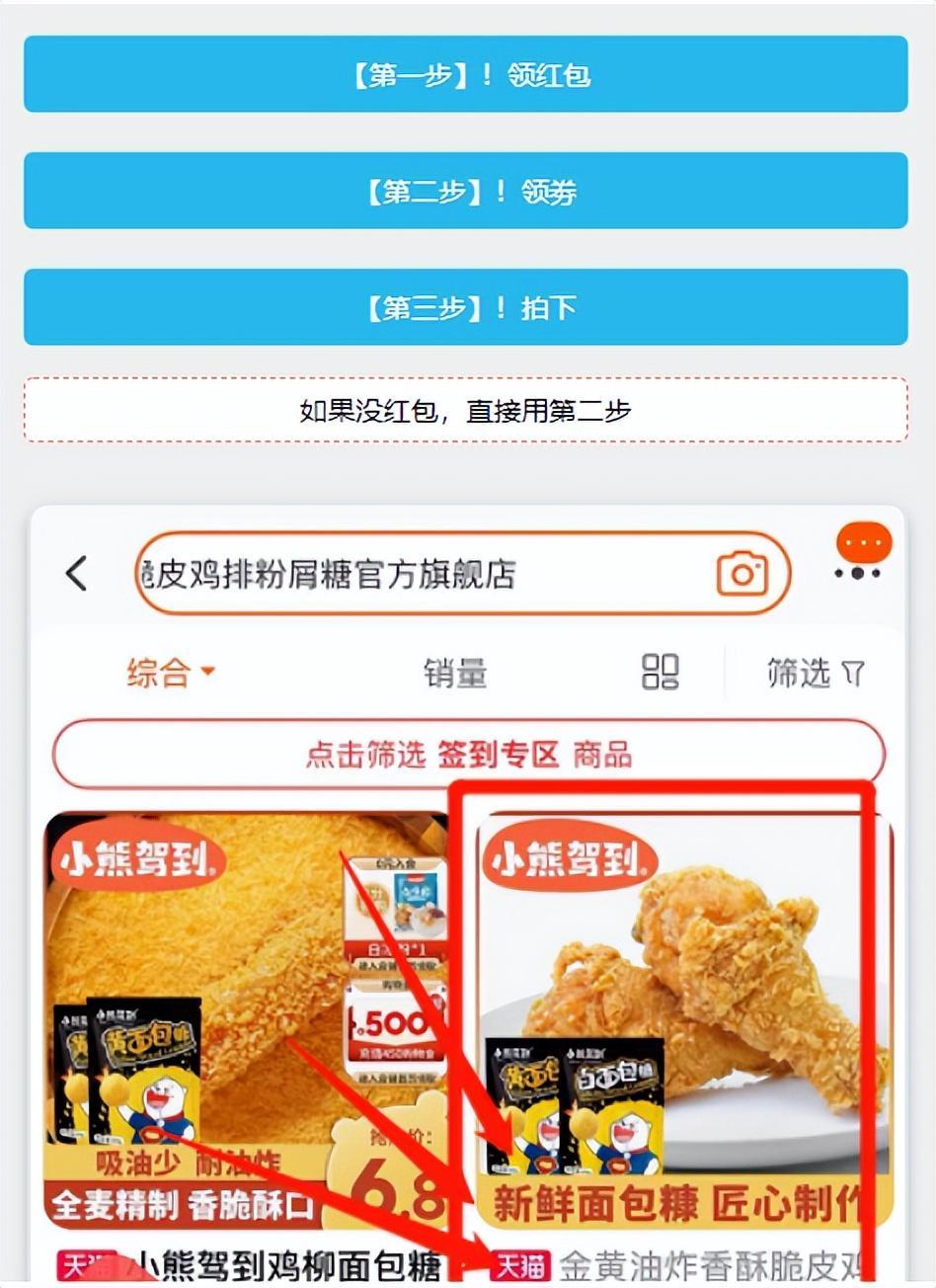Select the 【第三步】拍下 order button
Screen dimensions: 936x1288
tap(466, 307)
